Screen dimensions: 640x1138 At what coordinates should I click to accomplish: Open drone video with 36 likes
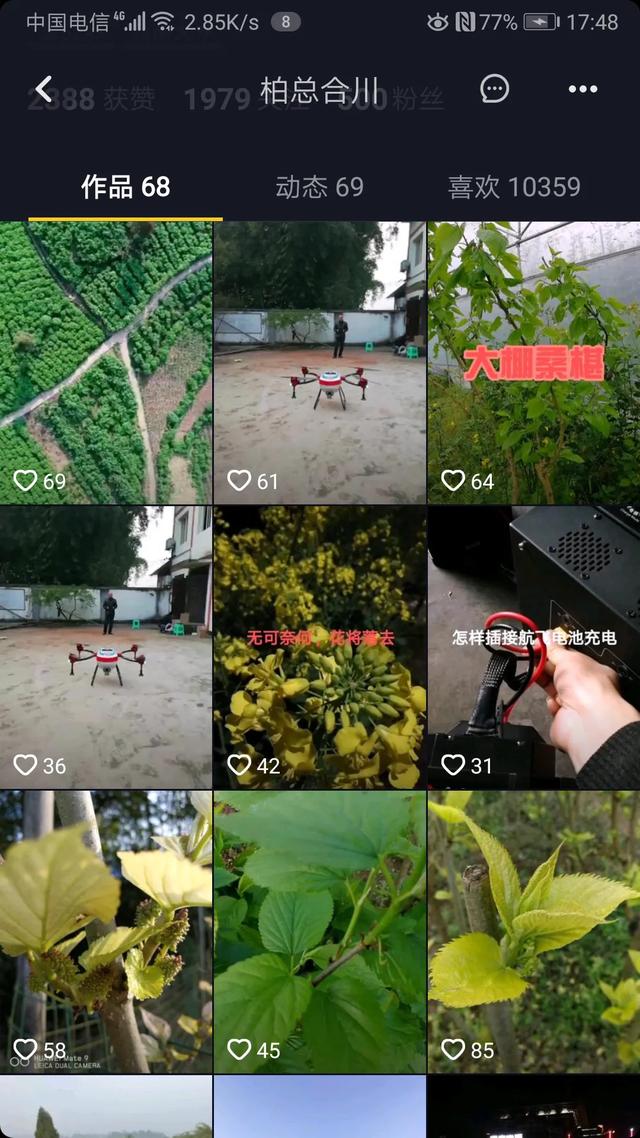tap(106, 647)
